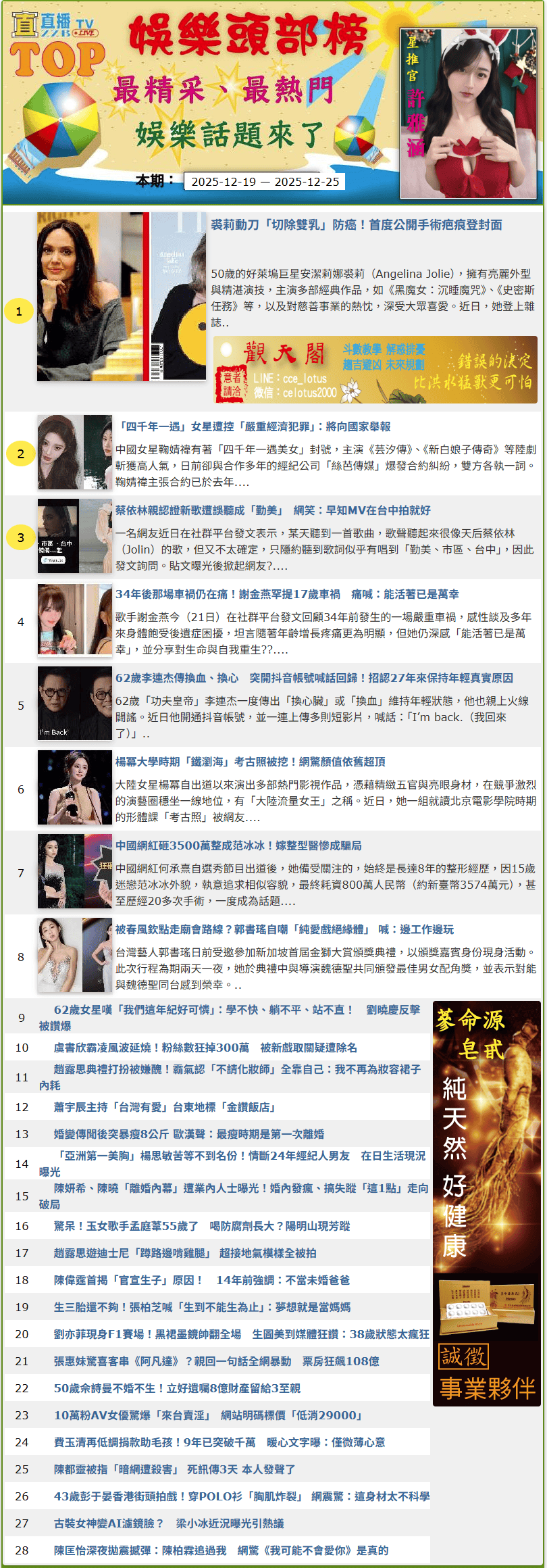Open the 陳匡怡 late-night revelation story
Image resolution: width=547 pixels, height=1568 pixels.
click(x=221, y=1550)
